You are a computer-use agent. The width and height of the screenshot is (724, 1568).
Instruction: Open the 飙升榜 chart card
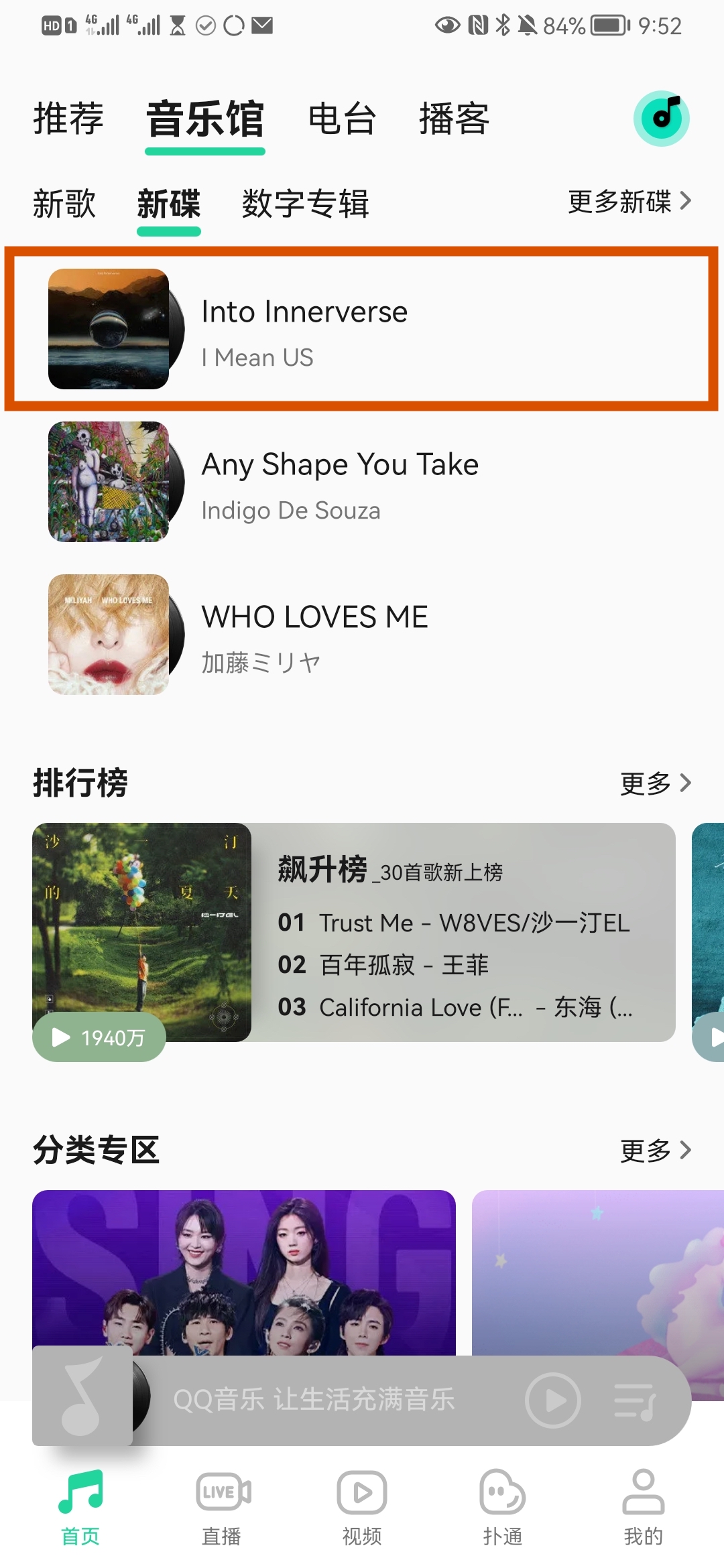tap(463, 932)
